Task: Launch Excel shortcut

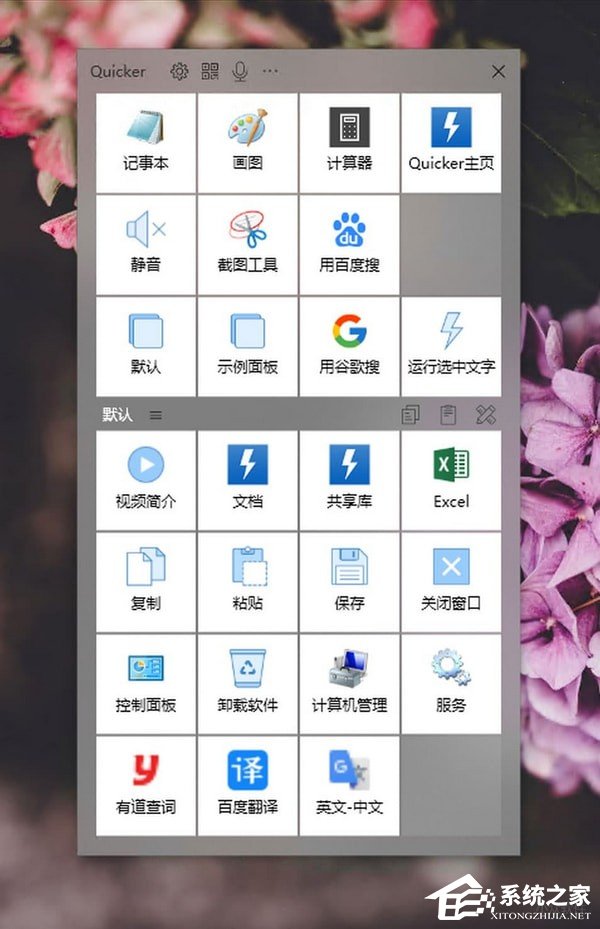Action: pos(451,480)
